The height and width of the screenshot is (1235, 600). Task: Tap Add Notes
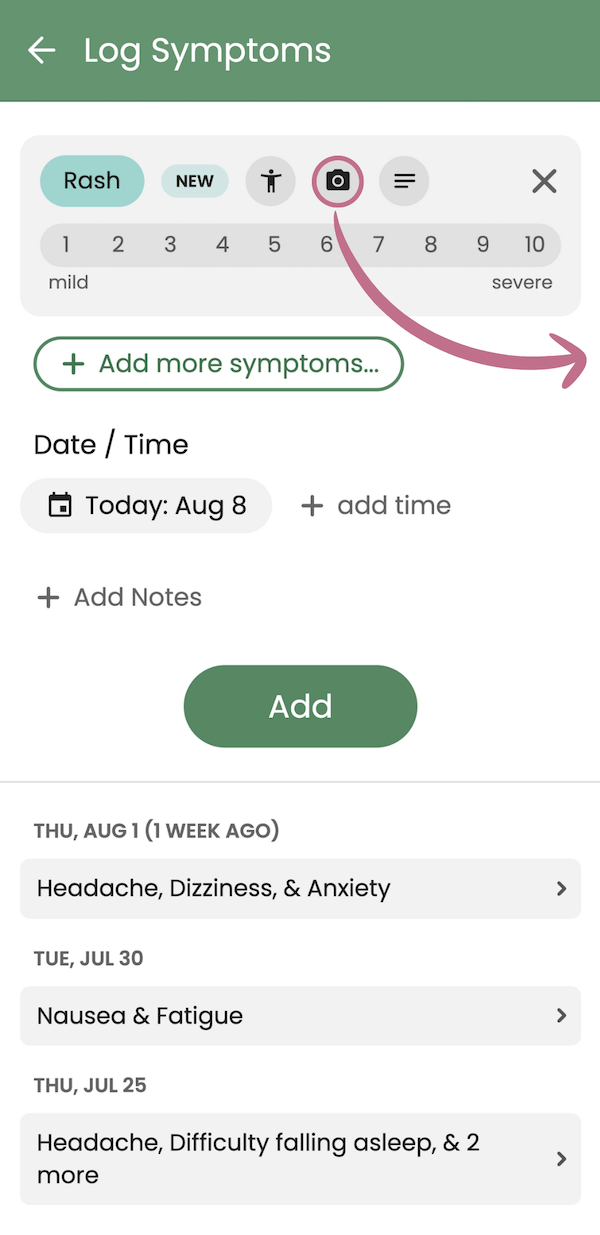click(x=119, y=598)
